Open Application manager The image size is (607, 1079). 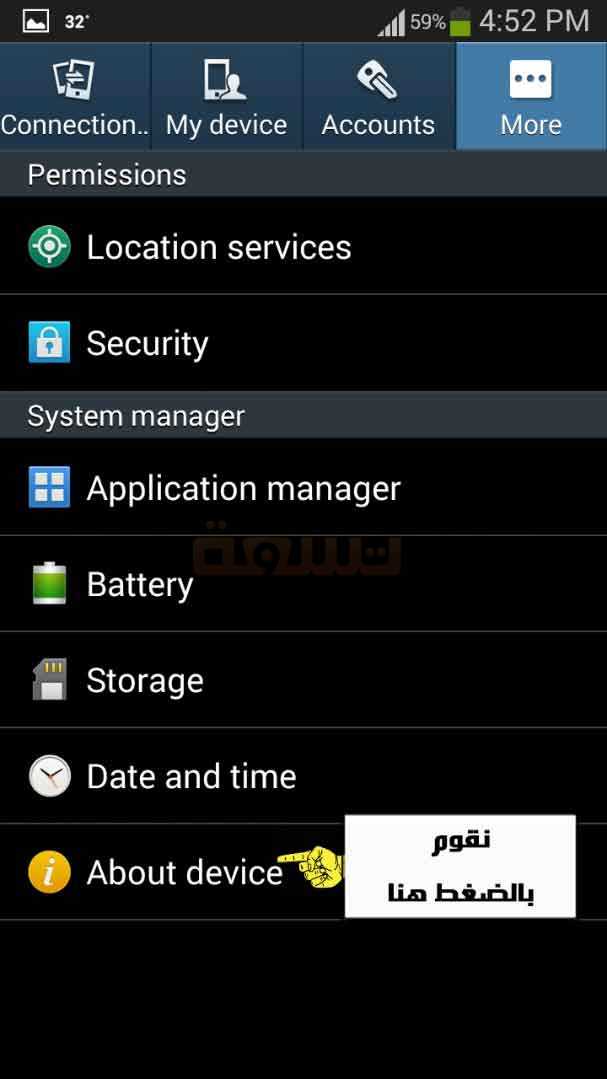(304, 487)
